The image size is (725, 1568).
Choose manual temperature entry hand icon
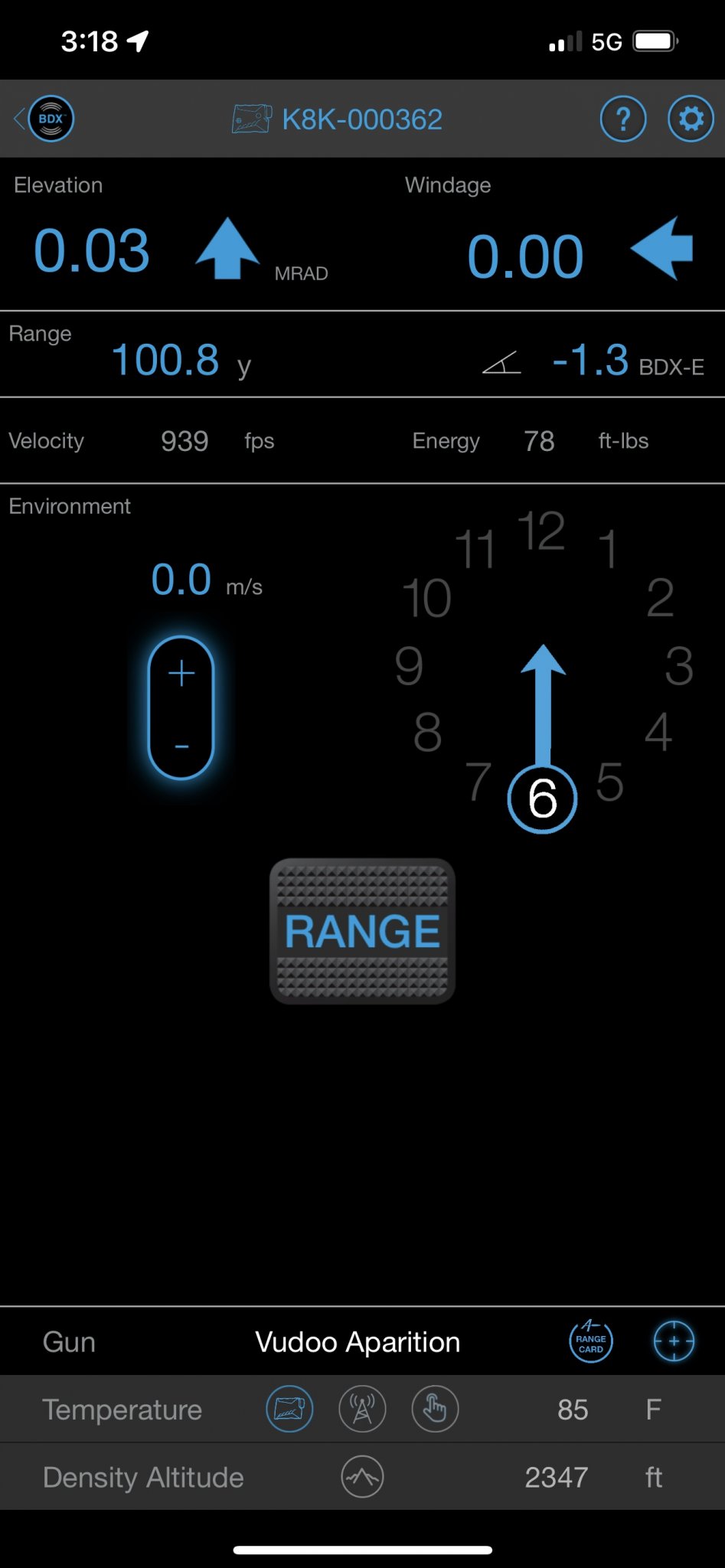coord(435,1409)
